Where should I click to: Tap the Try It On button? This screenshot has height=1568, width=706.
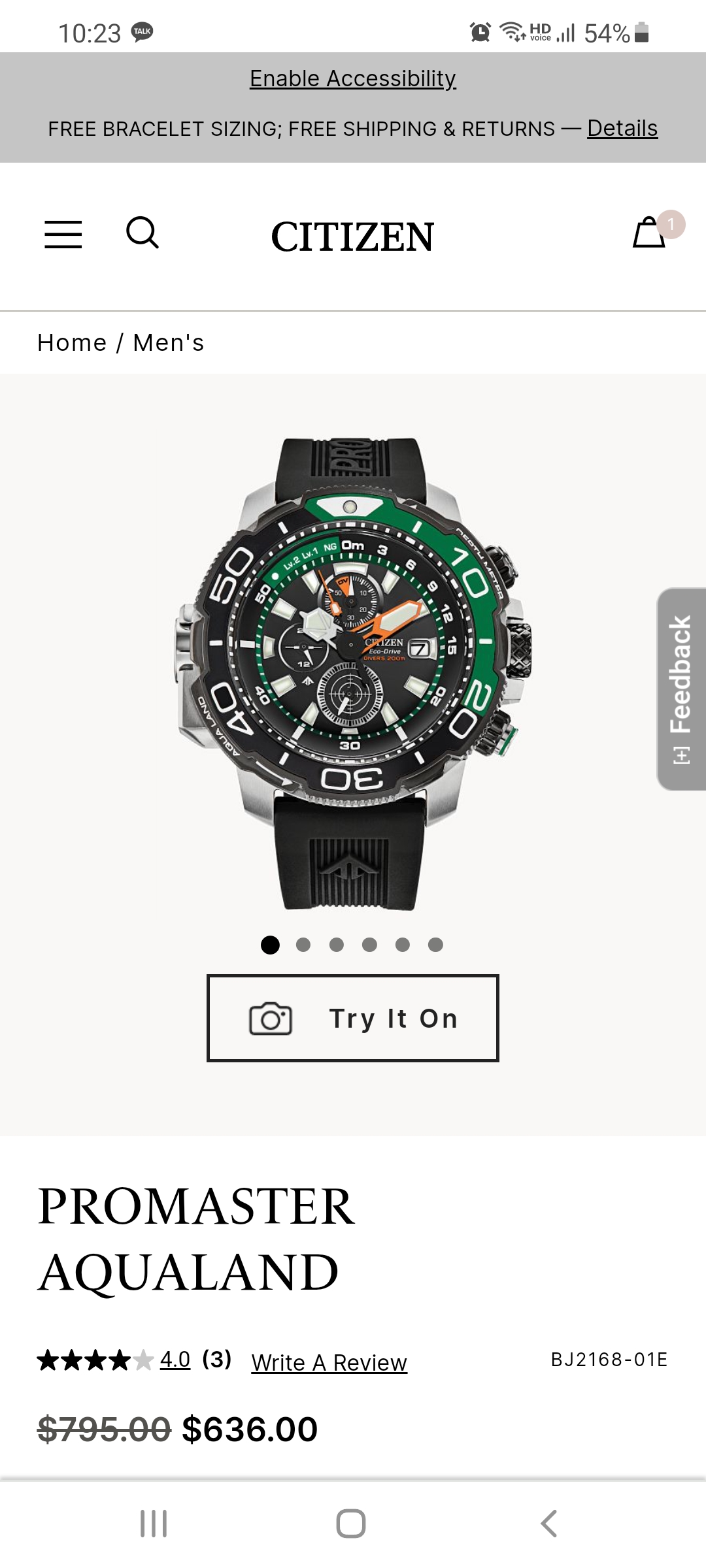[352, 1018]
